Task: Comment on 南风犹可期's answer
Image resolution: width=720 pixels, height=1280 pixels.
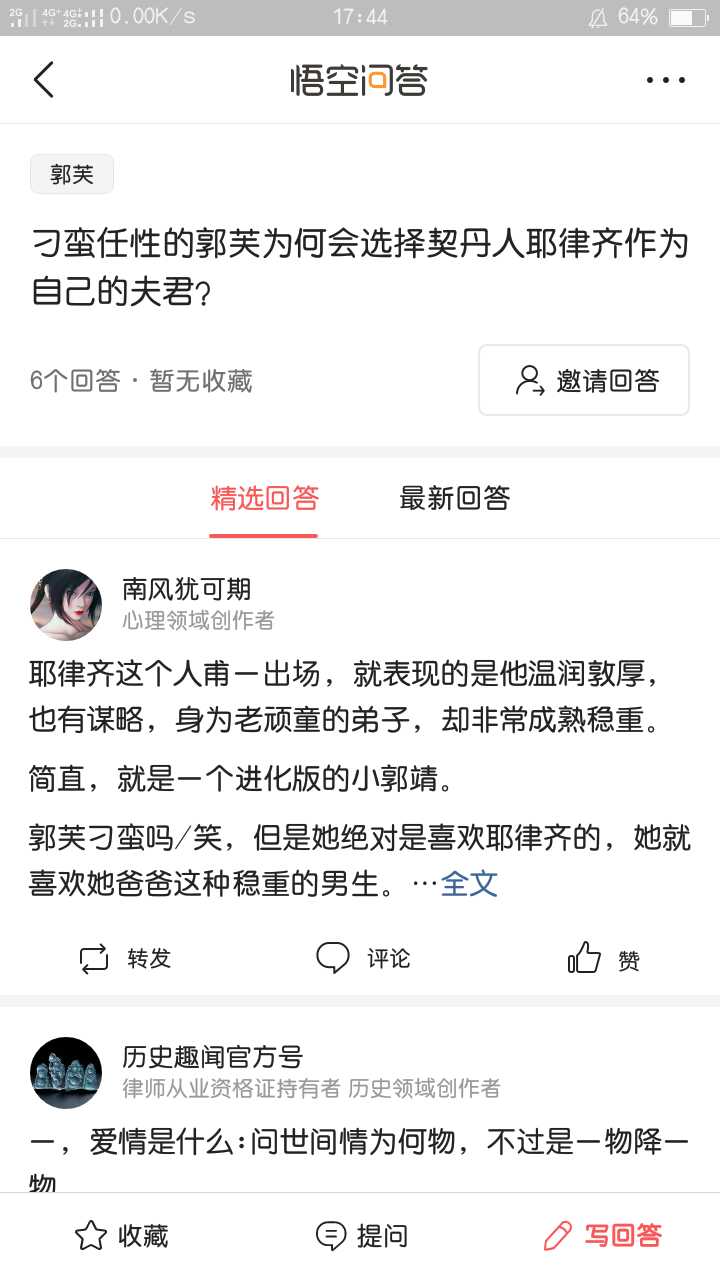Action: coord(363,958)
